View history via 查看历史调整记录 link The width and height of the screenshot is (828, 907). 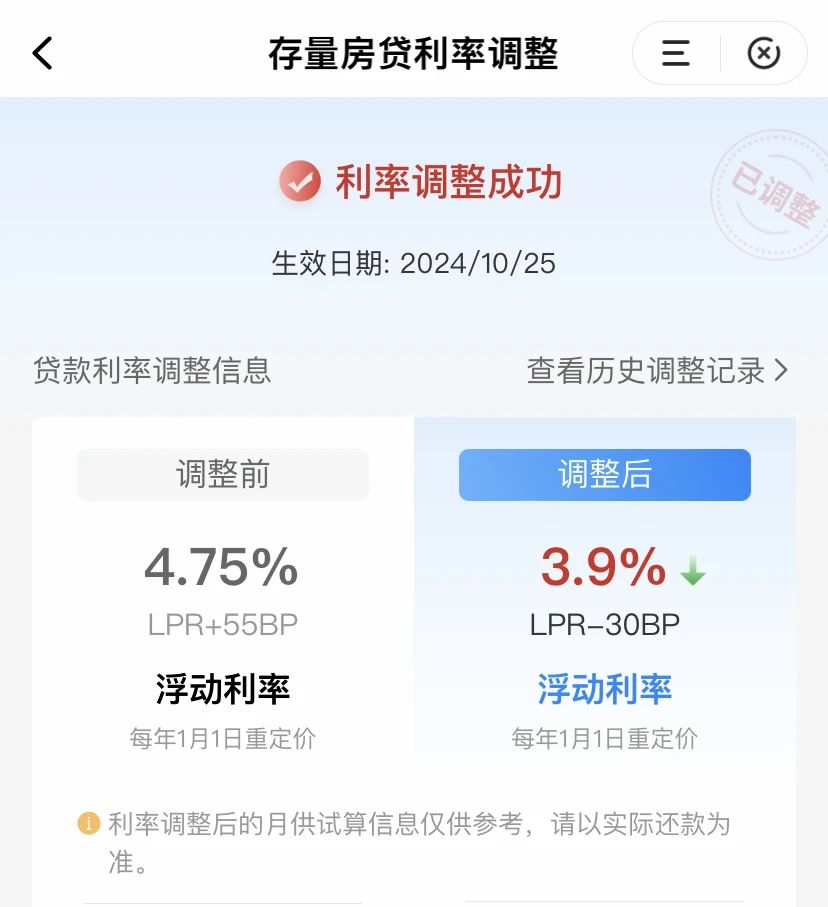657,371
